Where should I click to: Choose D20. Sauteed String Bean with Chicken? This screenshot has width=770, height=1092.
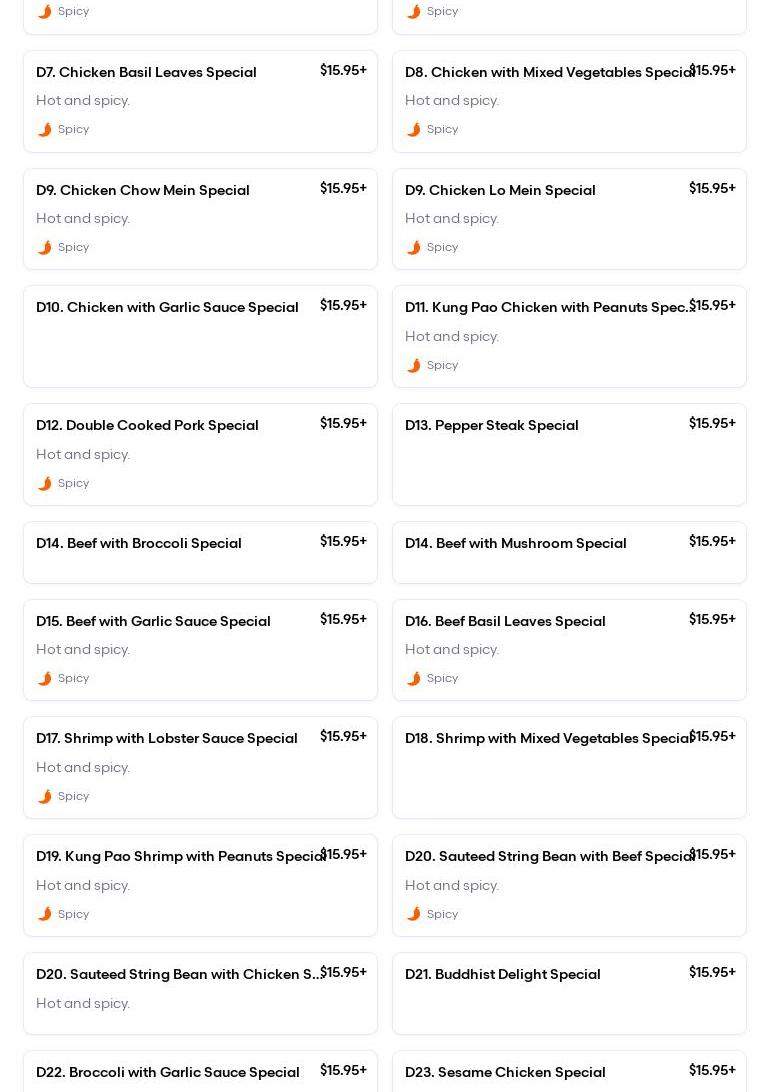178,975
